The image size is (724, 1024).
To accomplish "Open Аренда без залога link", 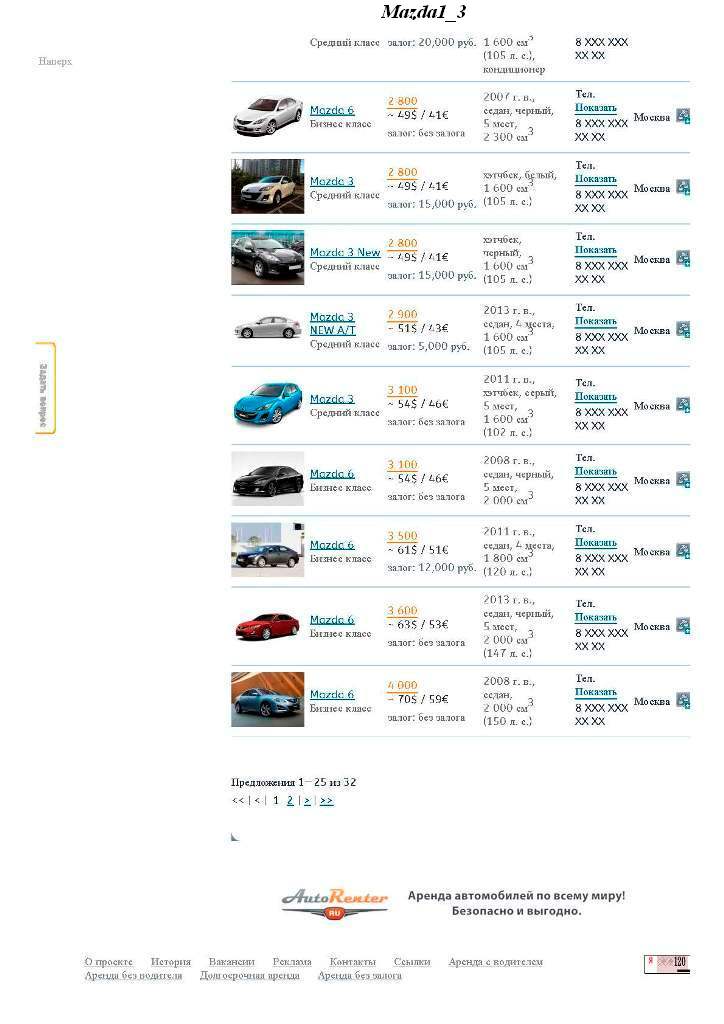I will click(359, 975).
